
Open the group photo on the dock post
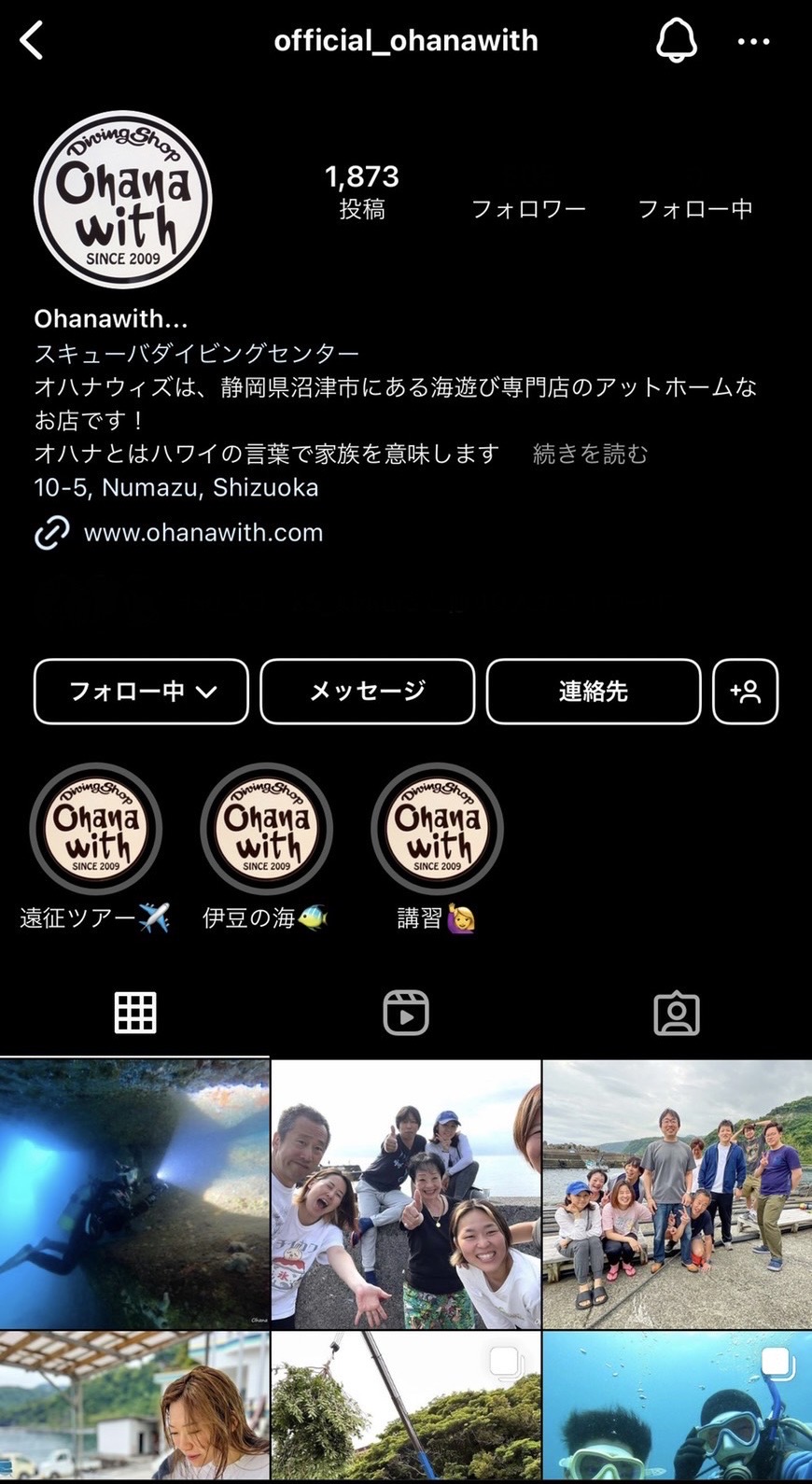tap(678, 1194)
